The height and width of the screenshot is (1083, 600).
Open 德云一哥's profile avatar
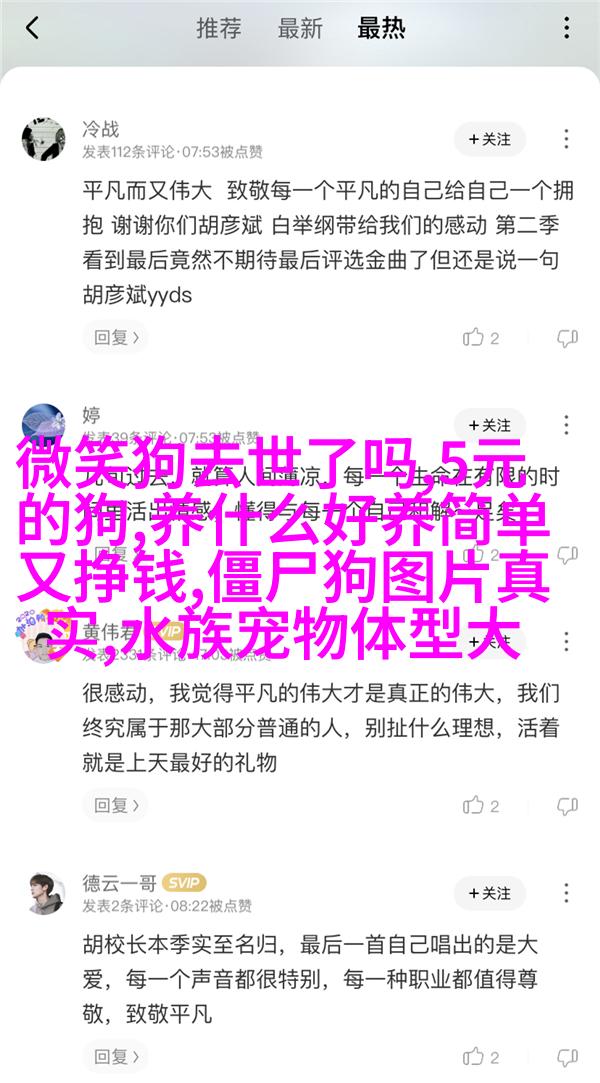pyautogui.click(x=43, y=892)
